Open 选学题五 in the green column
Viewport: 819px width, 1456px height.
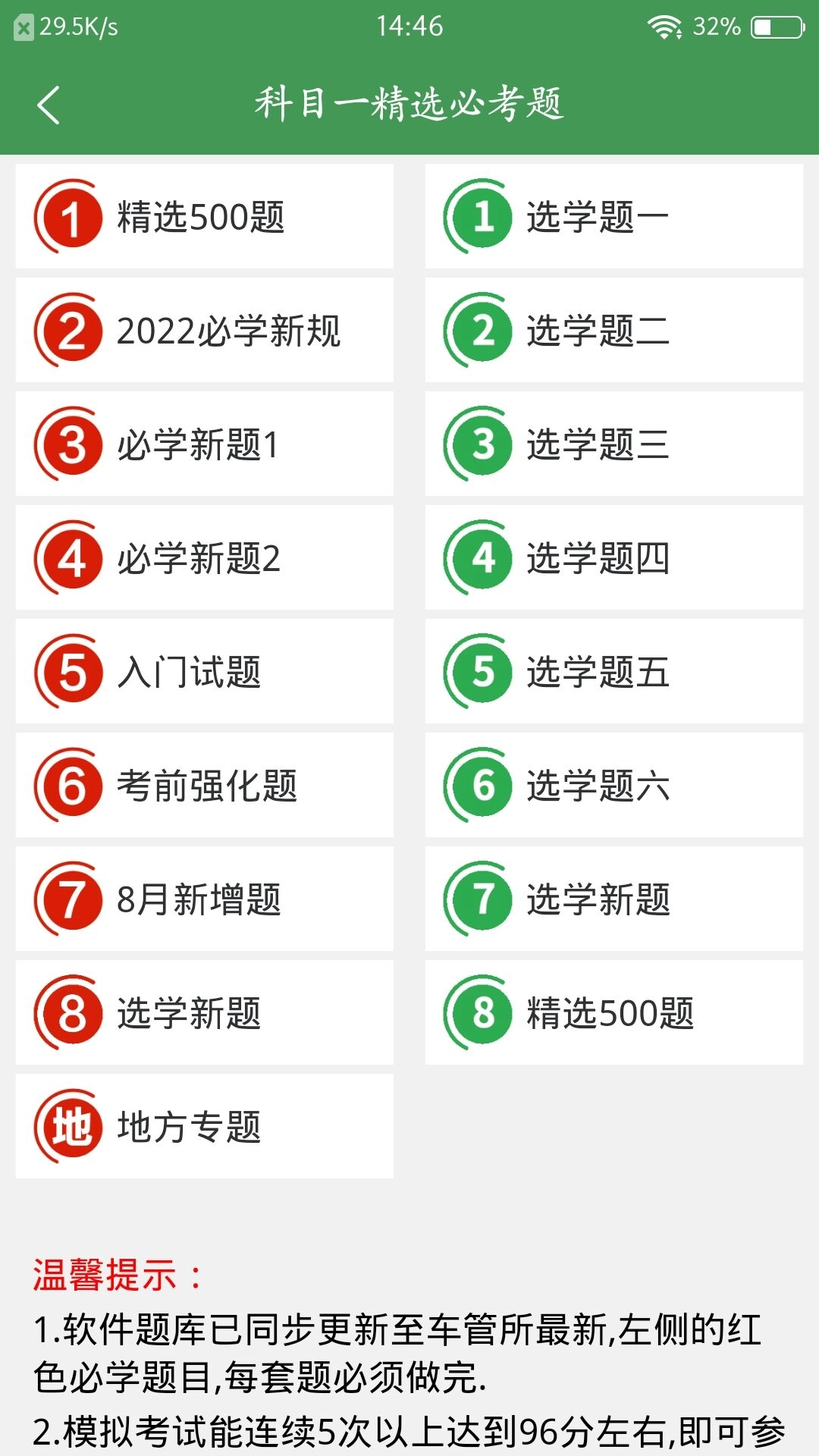pos(613,673)
